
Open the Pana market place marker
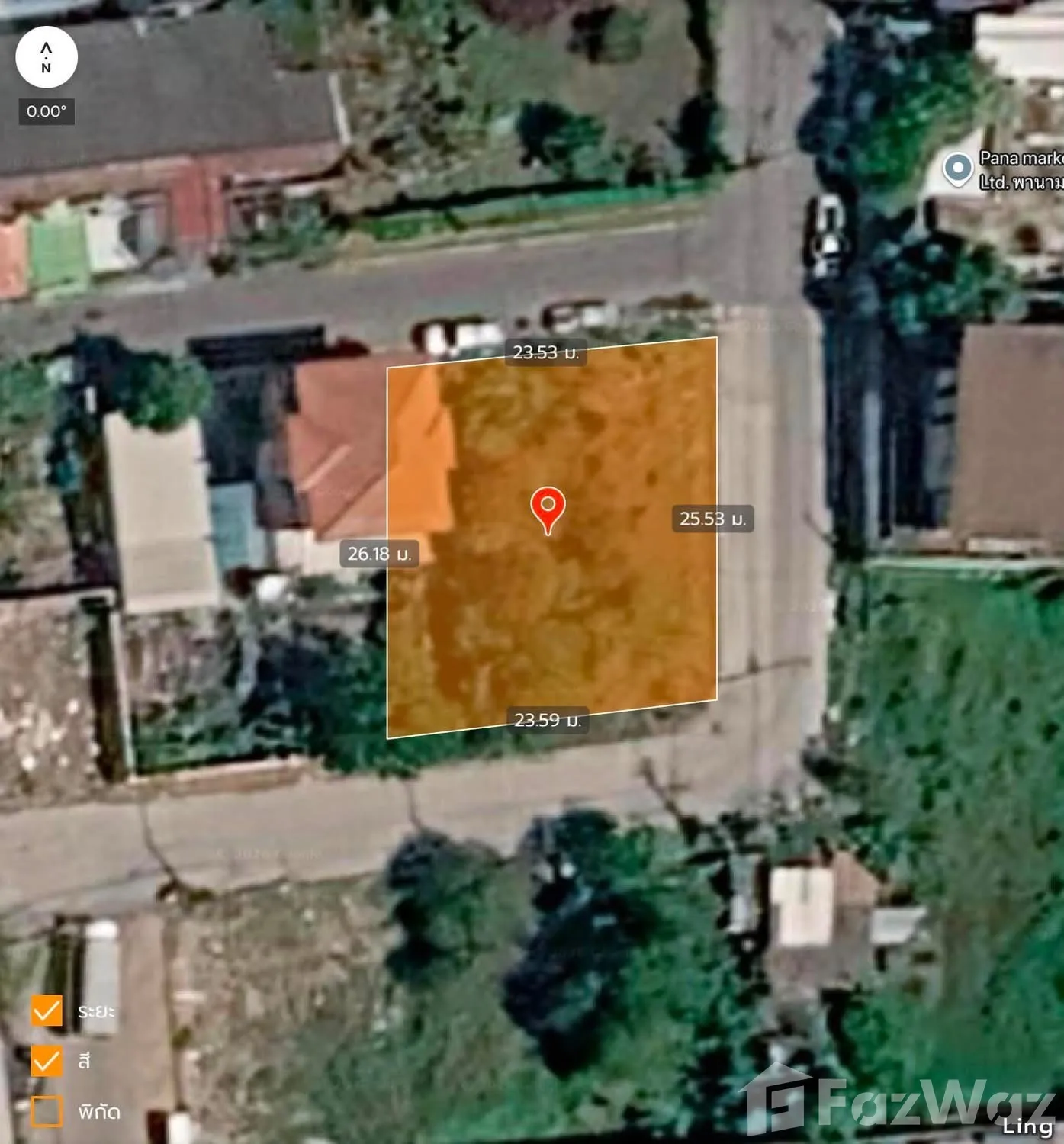pos(958,169)
